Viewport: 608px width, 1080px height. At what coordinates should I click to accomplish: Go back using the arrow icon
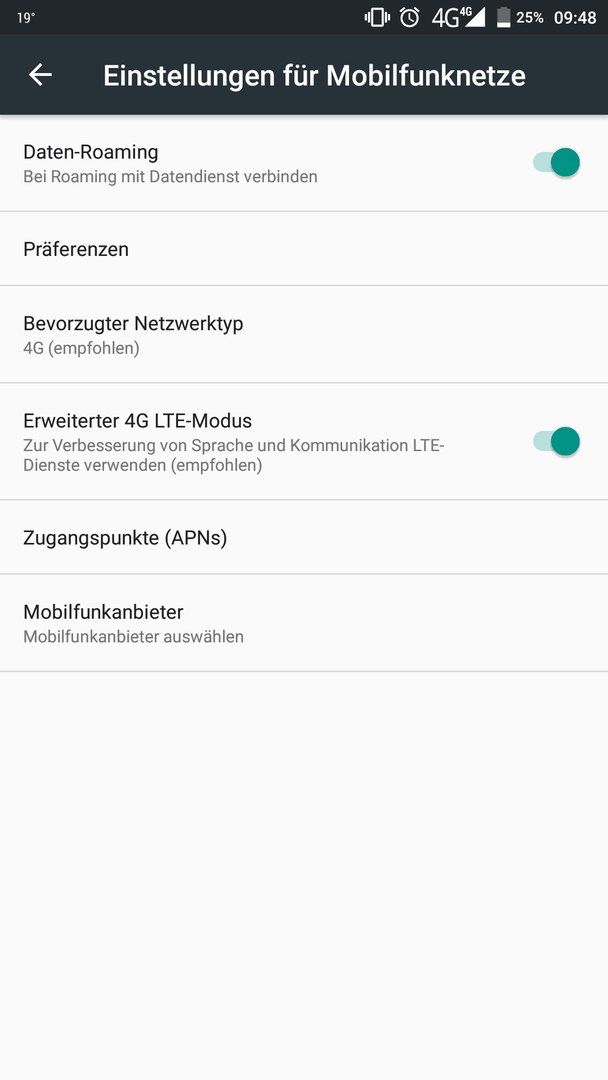[40, 74]
